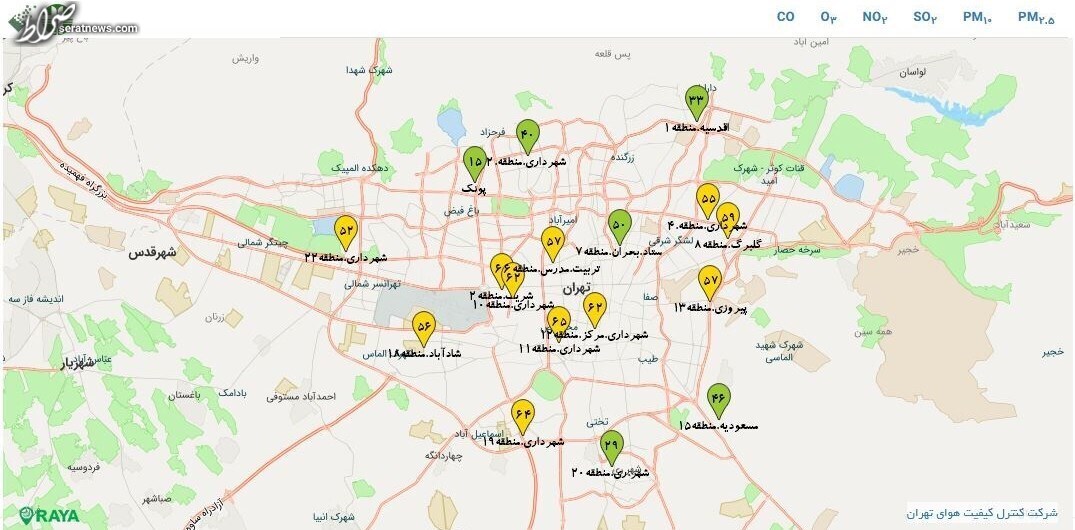Open the green 33 marker at Aghdasiyeh
Viewport: 1075px width, 530px height.
coord(697,101)
